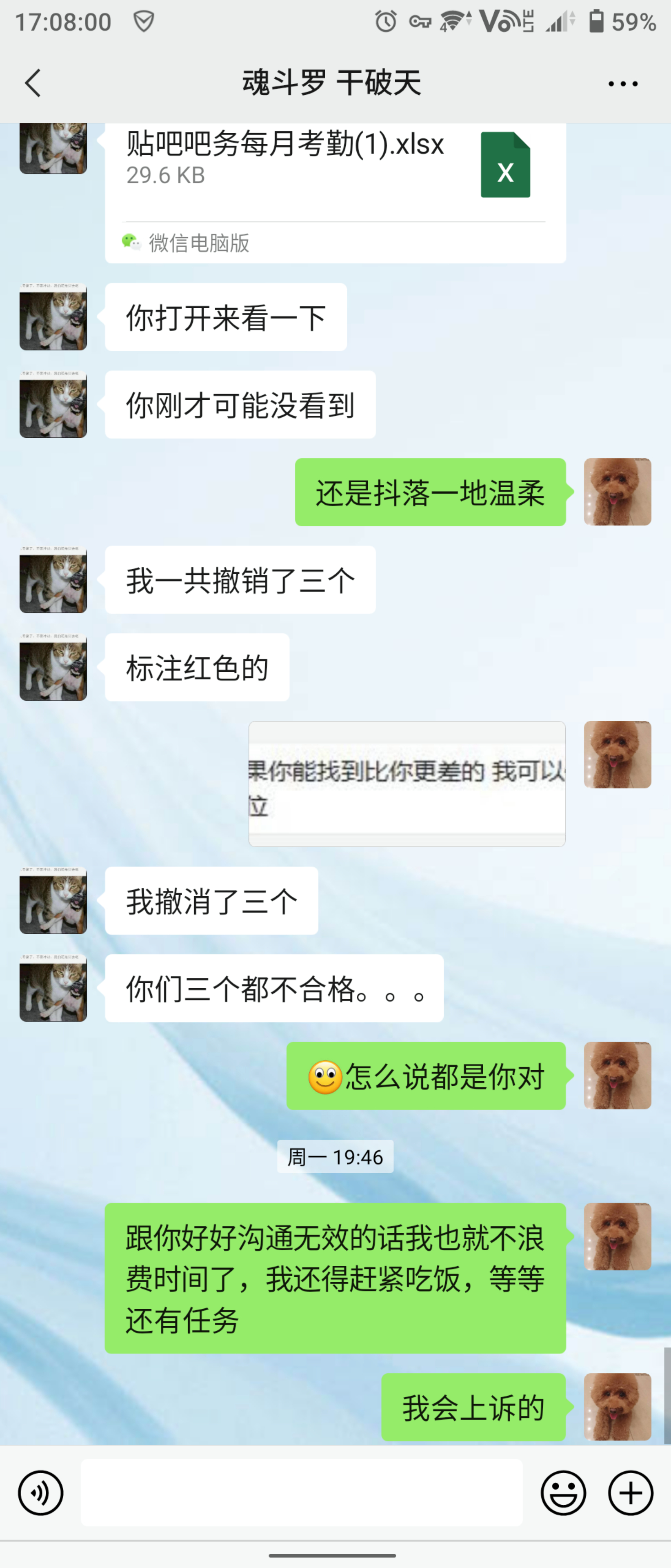Go back from the 魂斗罗 干破天 chat

coord(33,83)
